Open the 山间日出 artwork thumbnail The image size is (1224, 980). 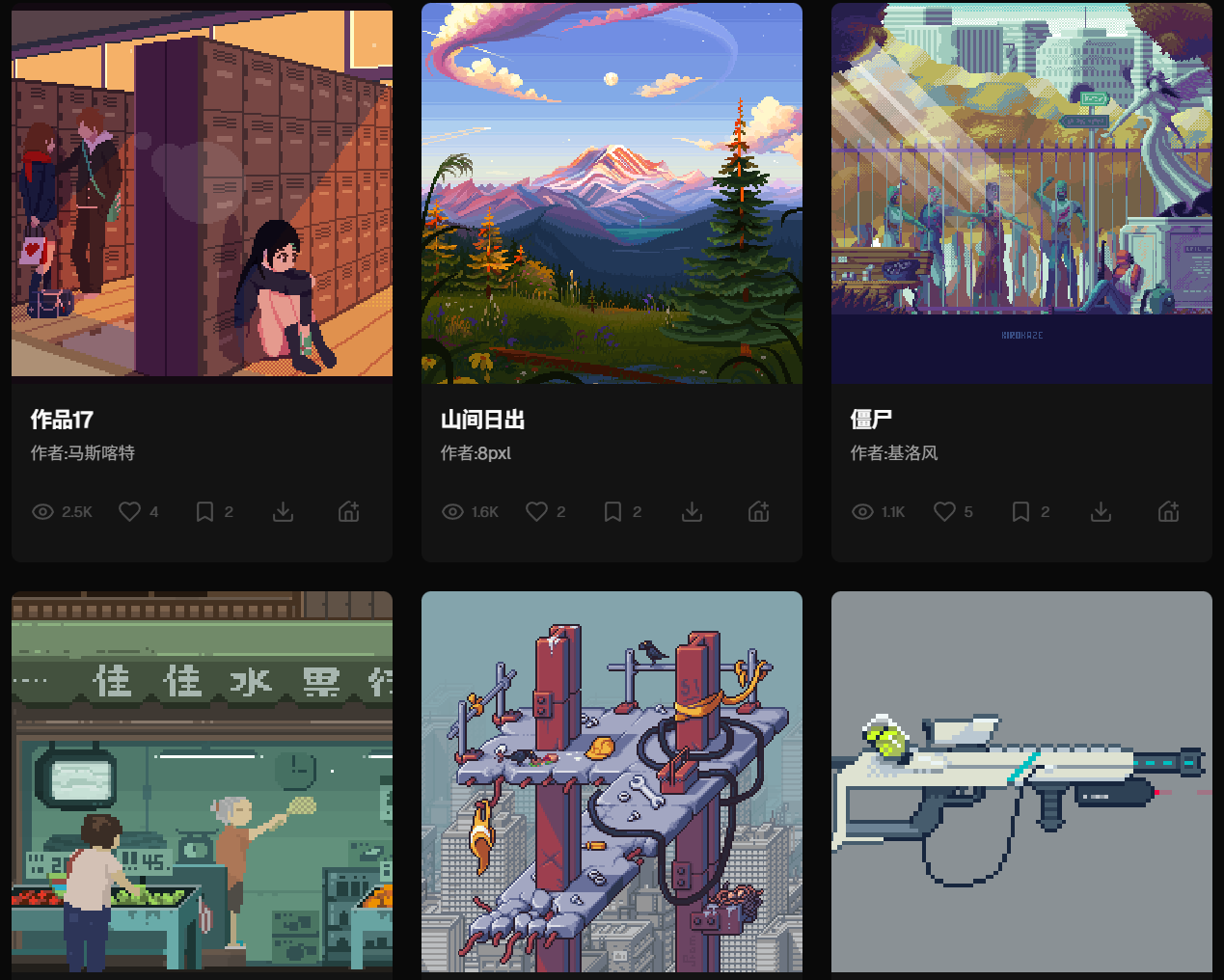point(612,193)
